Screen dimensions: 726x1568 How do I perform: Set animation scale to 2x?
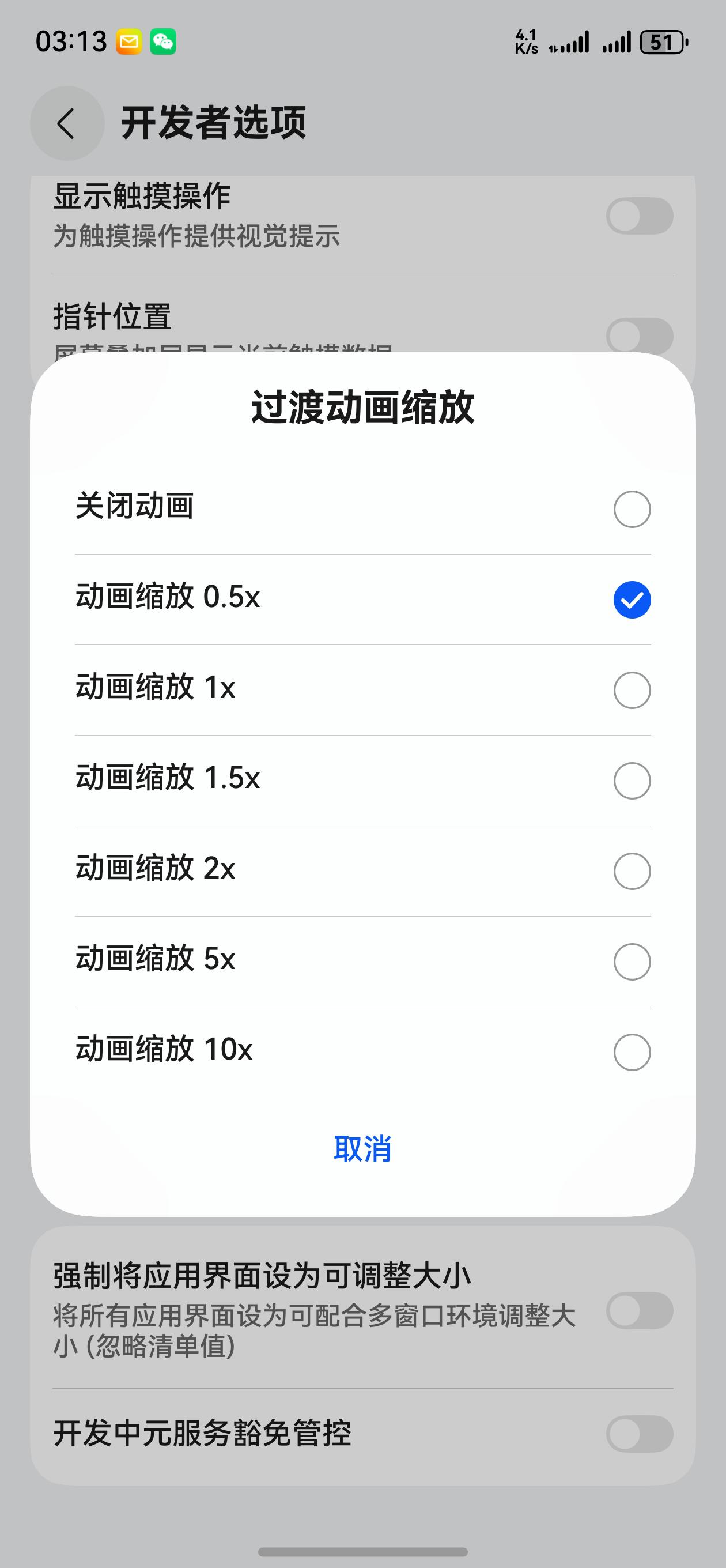coord(362,871)
